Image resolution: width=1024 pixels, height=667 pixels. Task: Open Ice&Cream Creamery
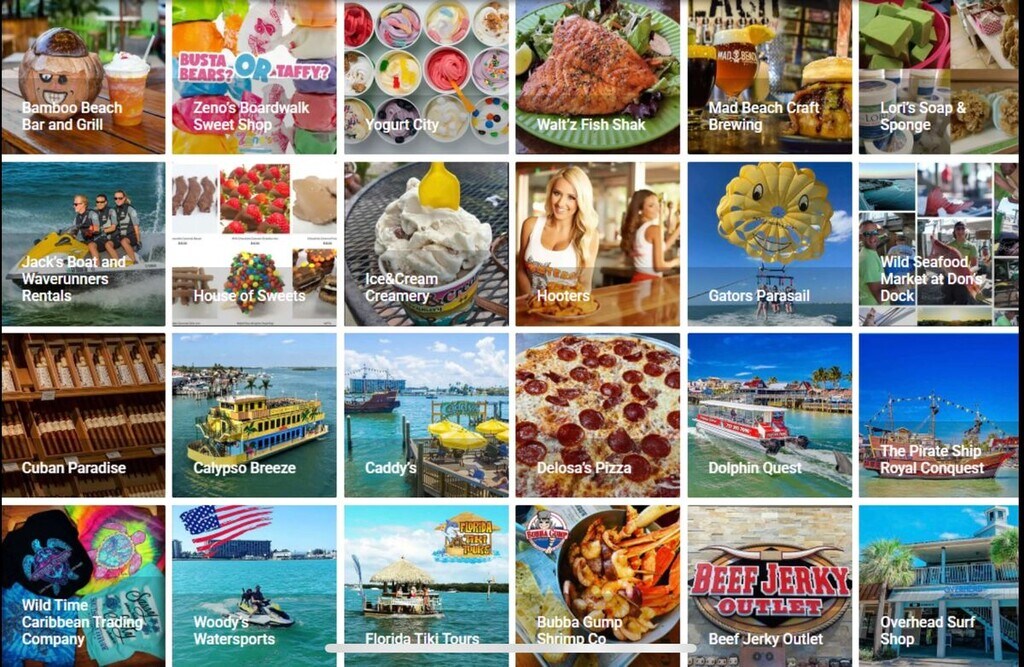[426, 244]
